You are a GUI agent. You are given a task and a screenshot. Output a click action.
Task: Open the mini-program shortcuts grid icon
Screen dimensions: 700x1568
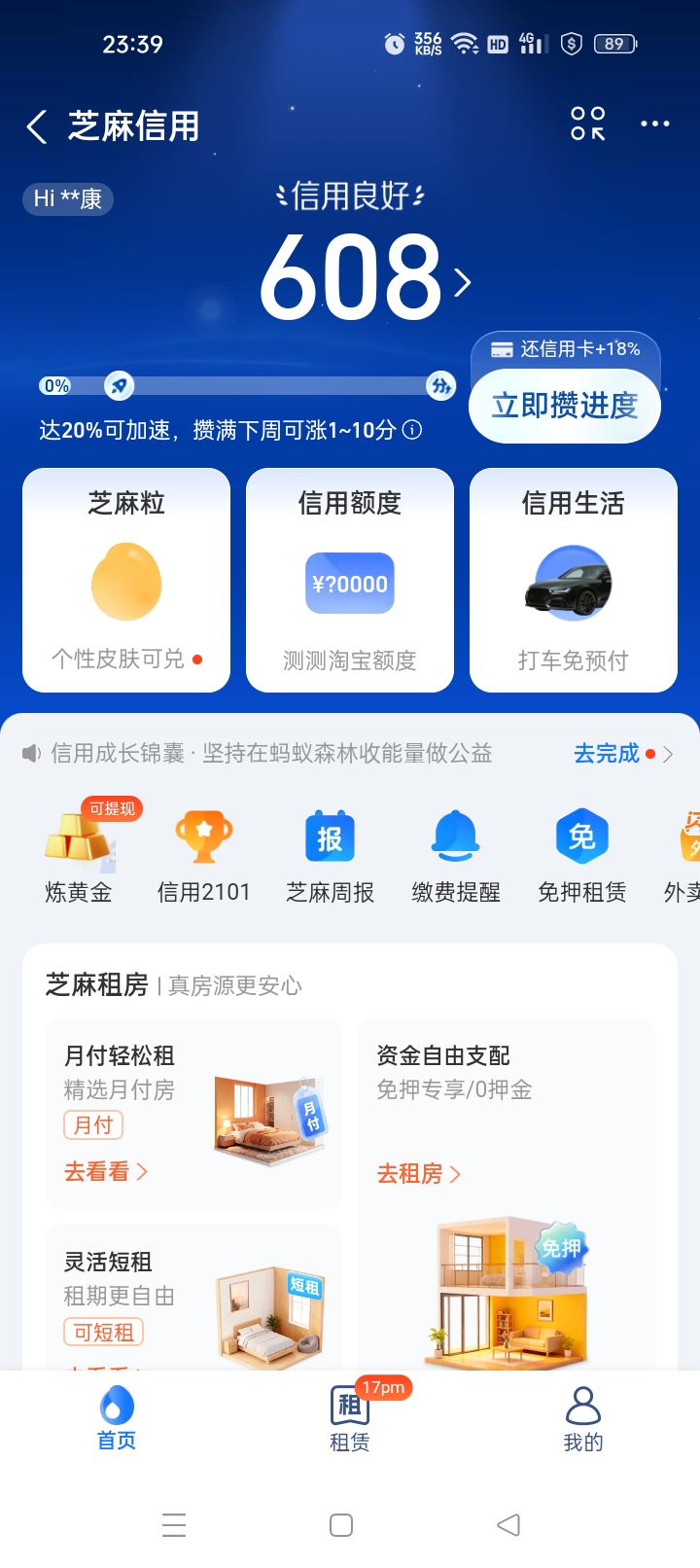587,125
